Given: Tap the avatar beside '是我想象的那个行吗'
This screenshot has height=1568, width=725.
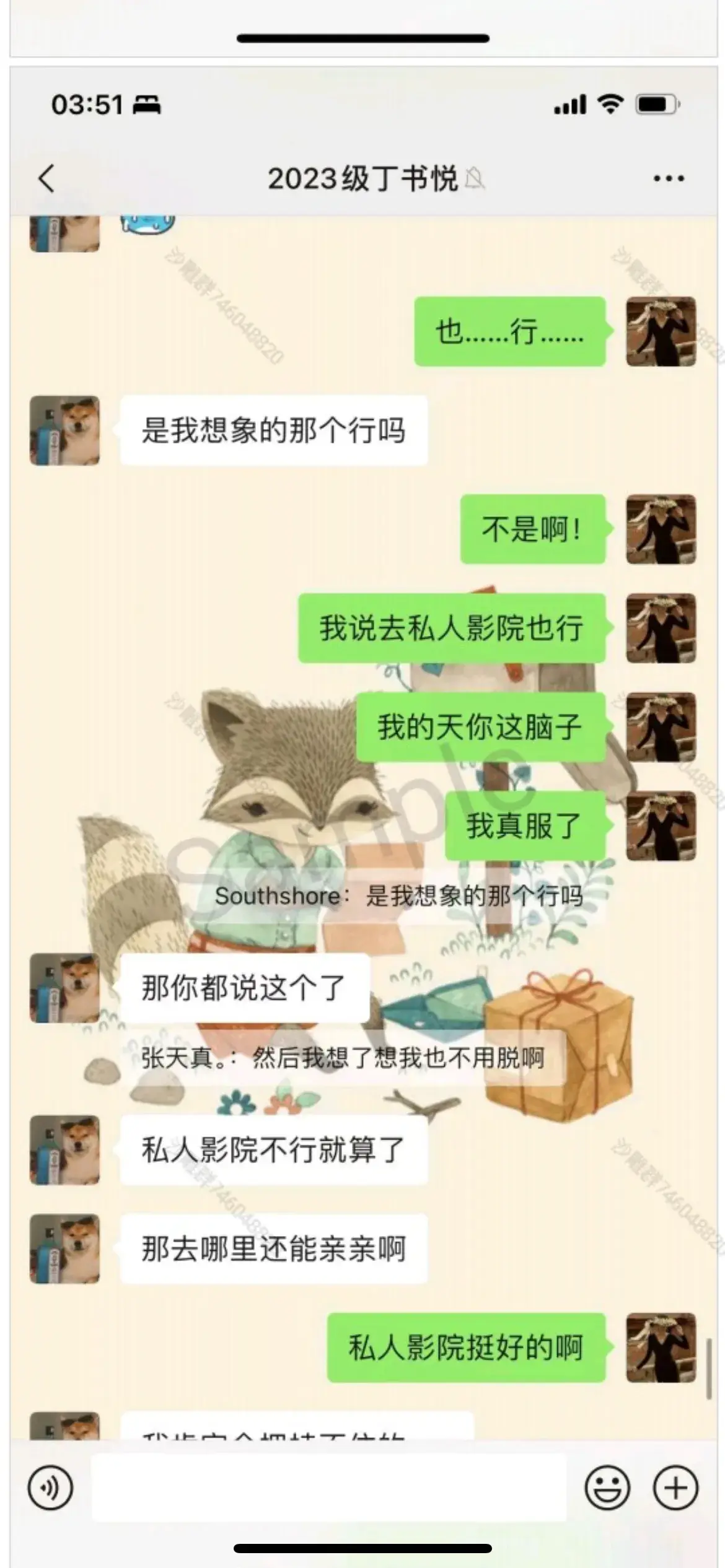Looking at the screenshot, I should (x=64, y=430).
